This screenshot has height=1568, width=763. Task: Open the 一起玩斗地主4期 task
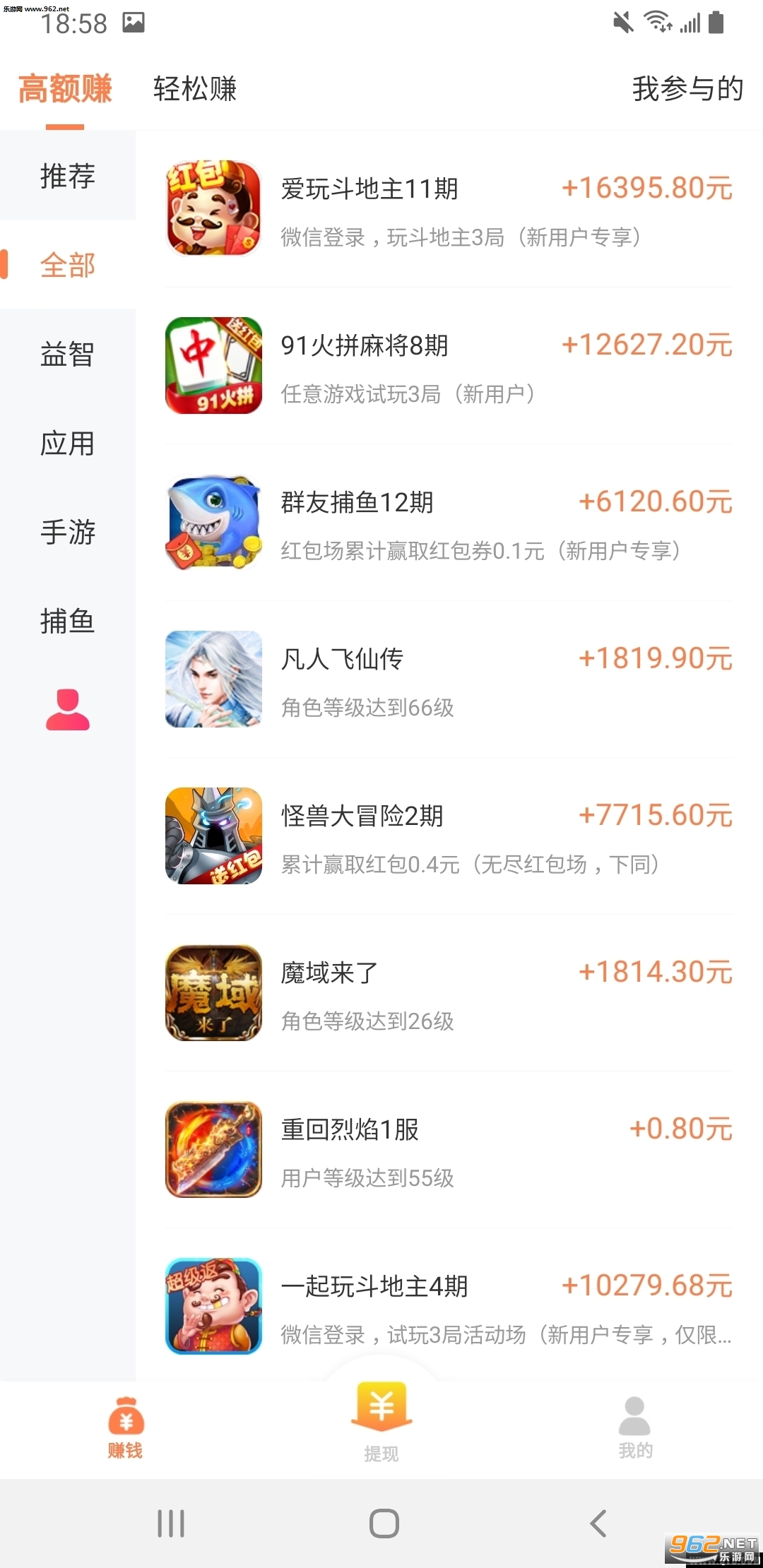[x=449, y=1307]
